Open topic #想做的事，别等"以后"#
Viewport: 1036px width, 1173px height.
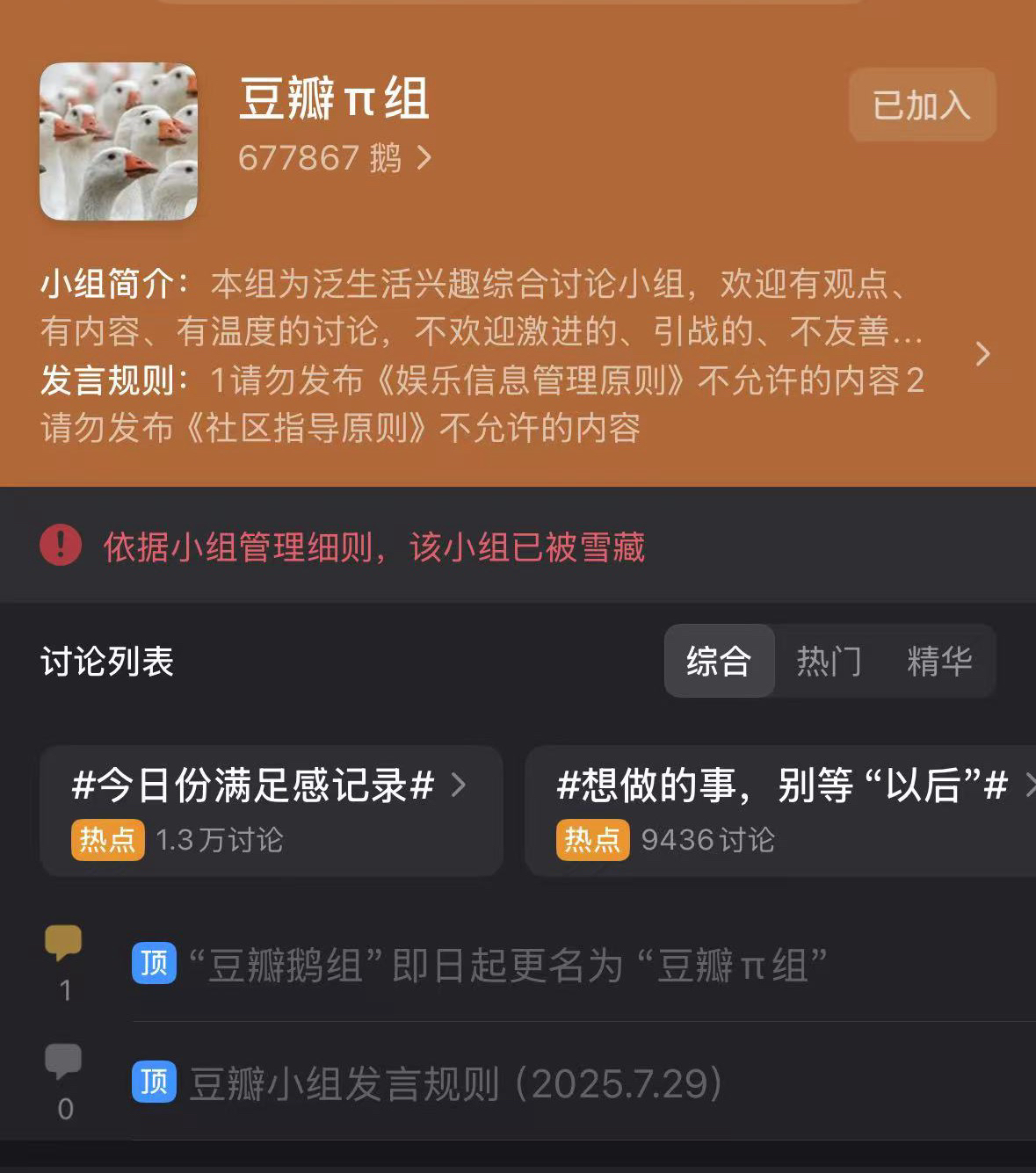(780, 809)
